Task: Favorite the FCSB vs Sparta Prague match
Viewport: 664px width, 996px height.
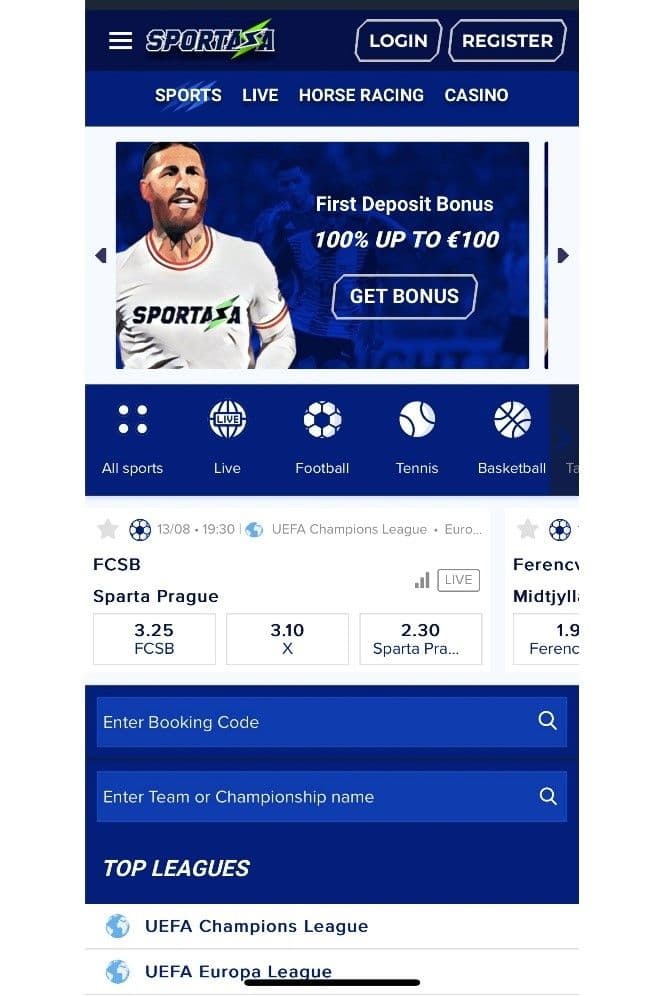Action: [x=108, y=529]
